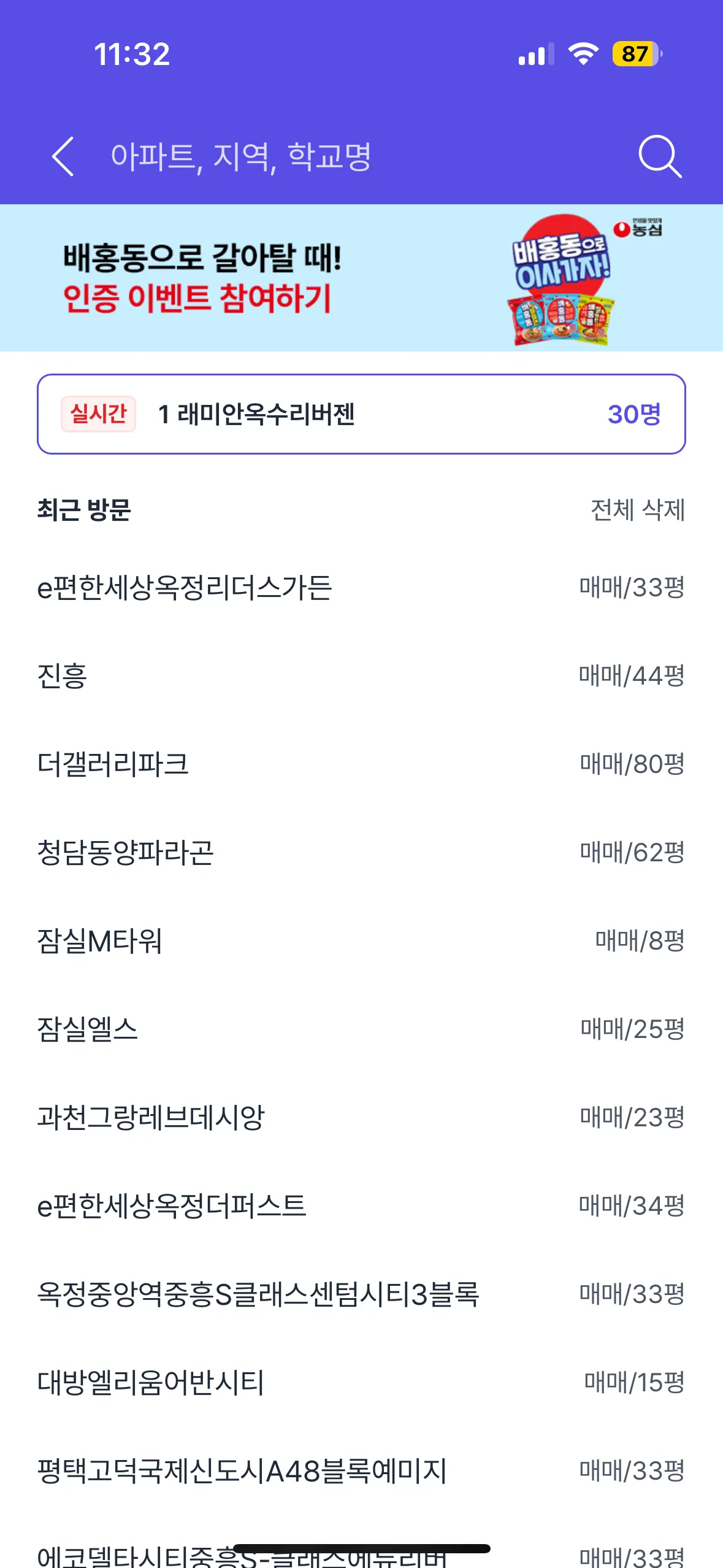Open the 잠실M타워 entry
723x1568 pixels.
pos(100,941)
